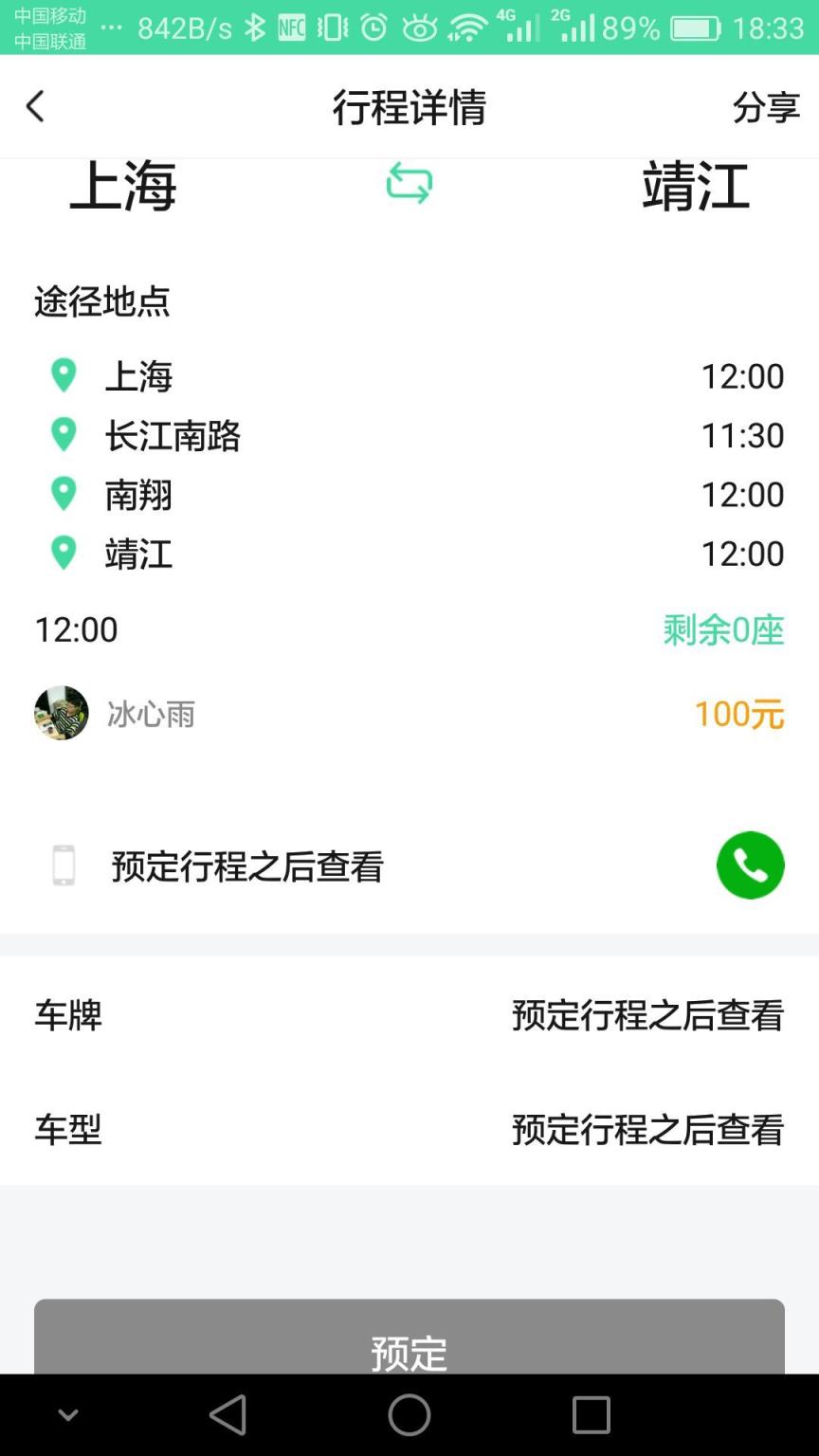The image size is (819, 1456).
Task: Open driver 冰心雨's profile photo
Action: point(61,713)
